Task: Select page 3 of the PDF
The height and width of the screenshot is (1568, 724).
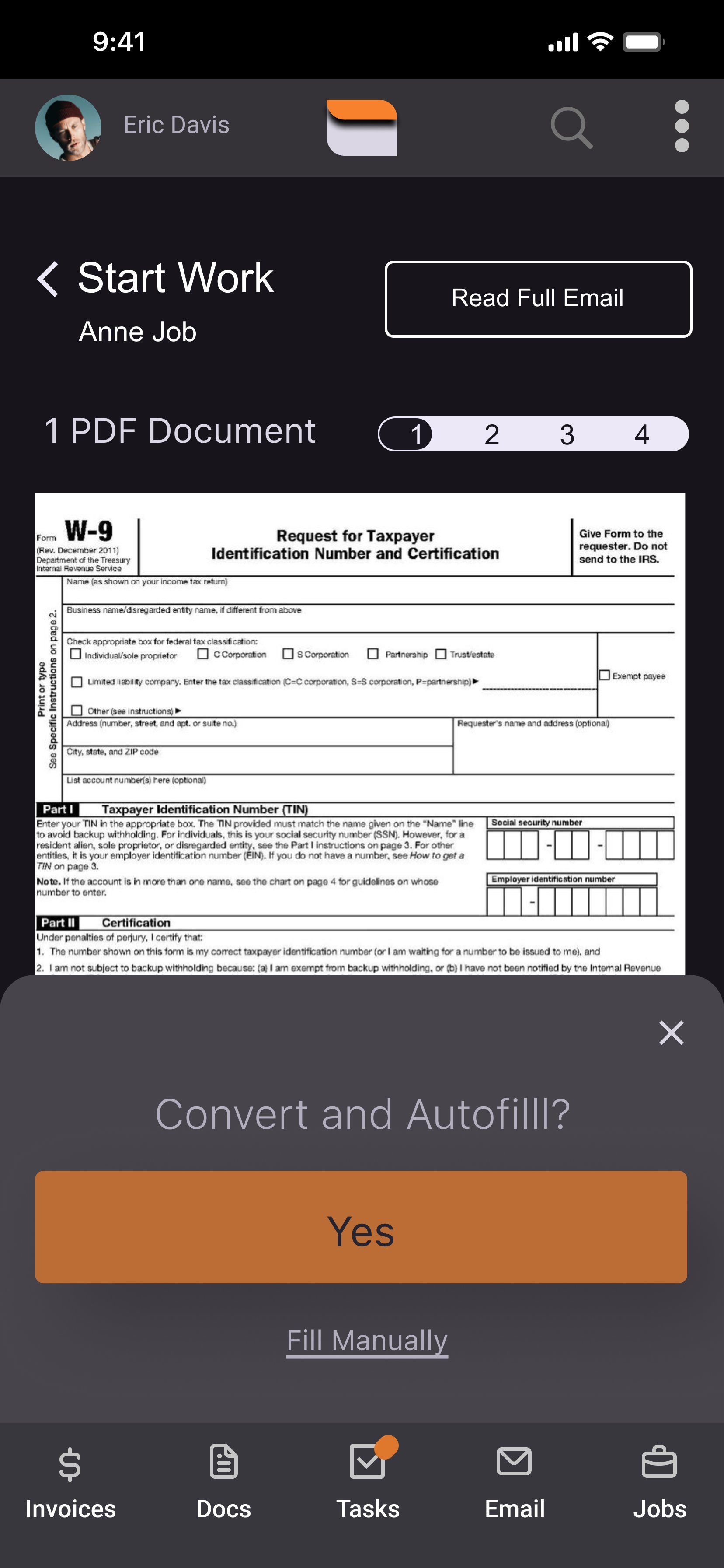Action: coord(567,434)
